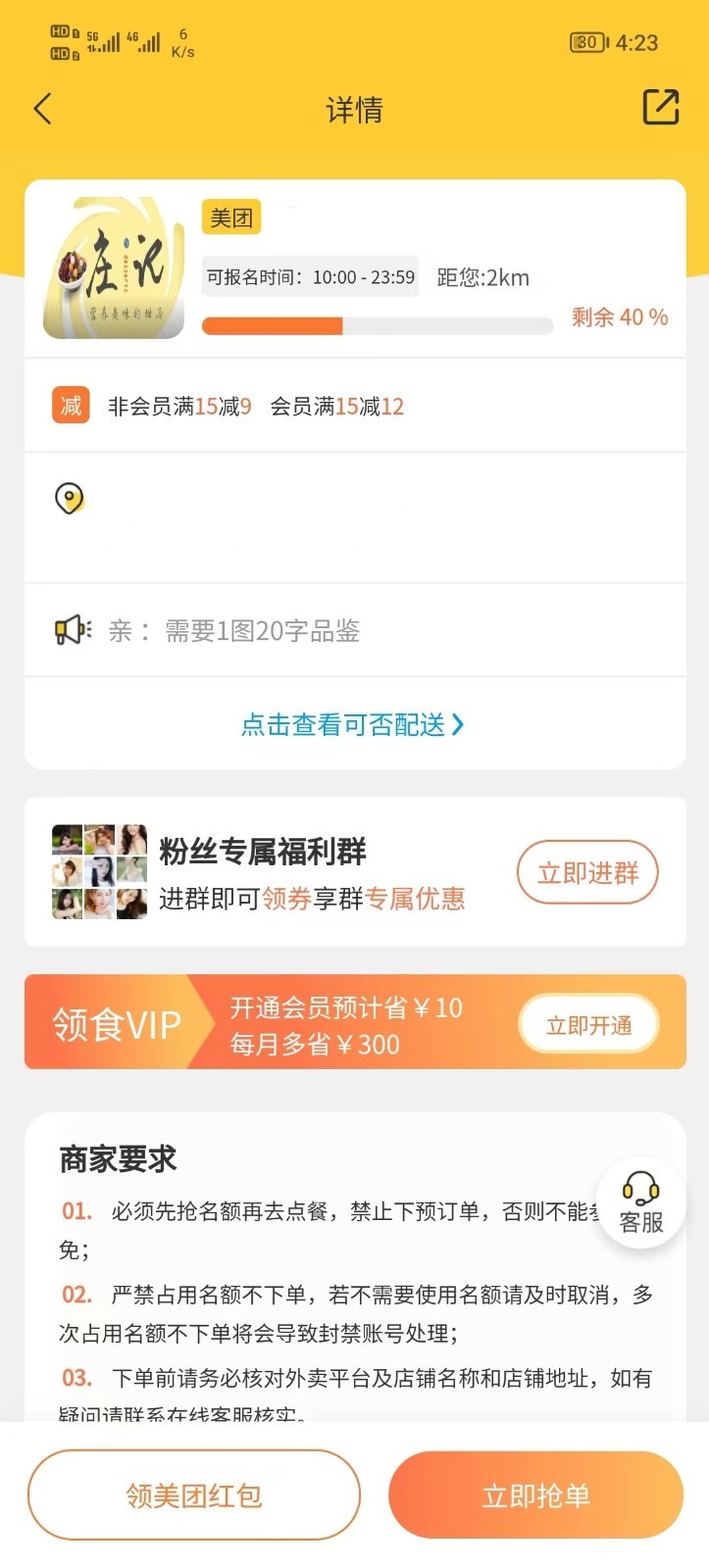709x1568 pixels.
Task: Click the orange 减 discount badge
Action: click(70, 405)
